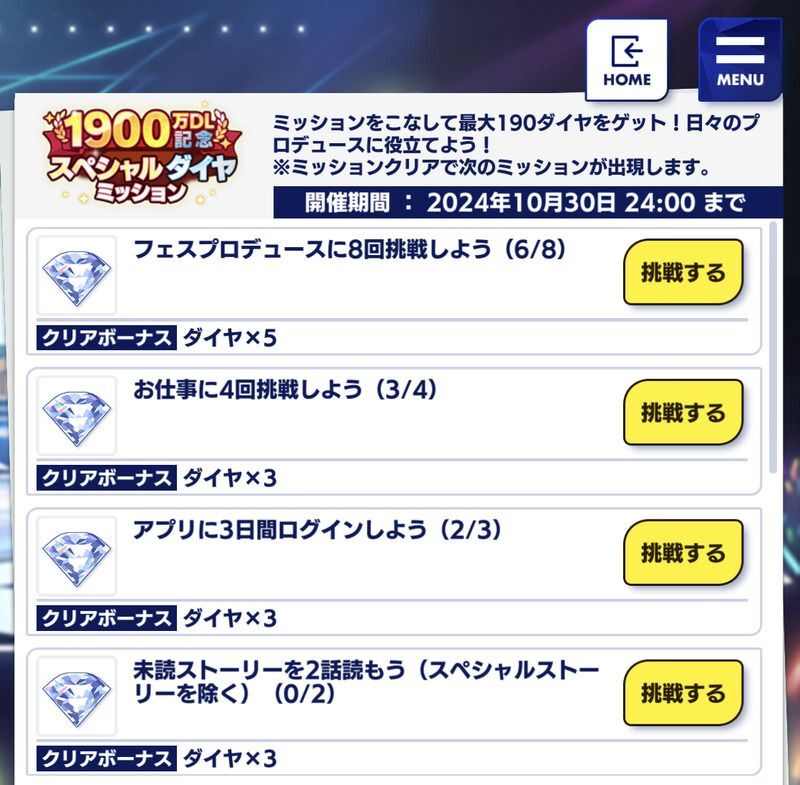Image resolution: width=800 pixels, height=785 pixels.
Task: Tap 挑戦する for 未読ストーリー mission
Action: (683, 692)
